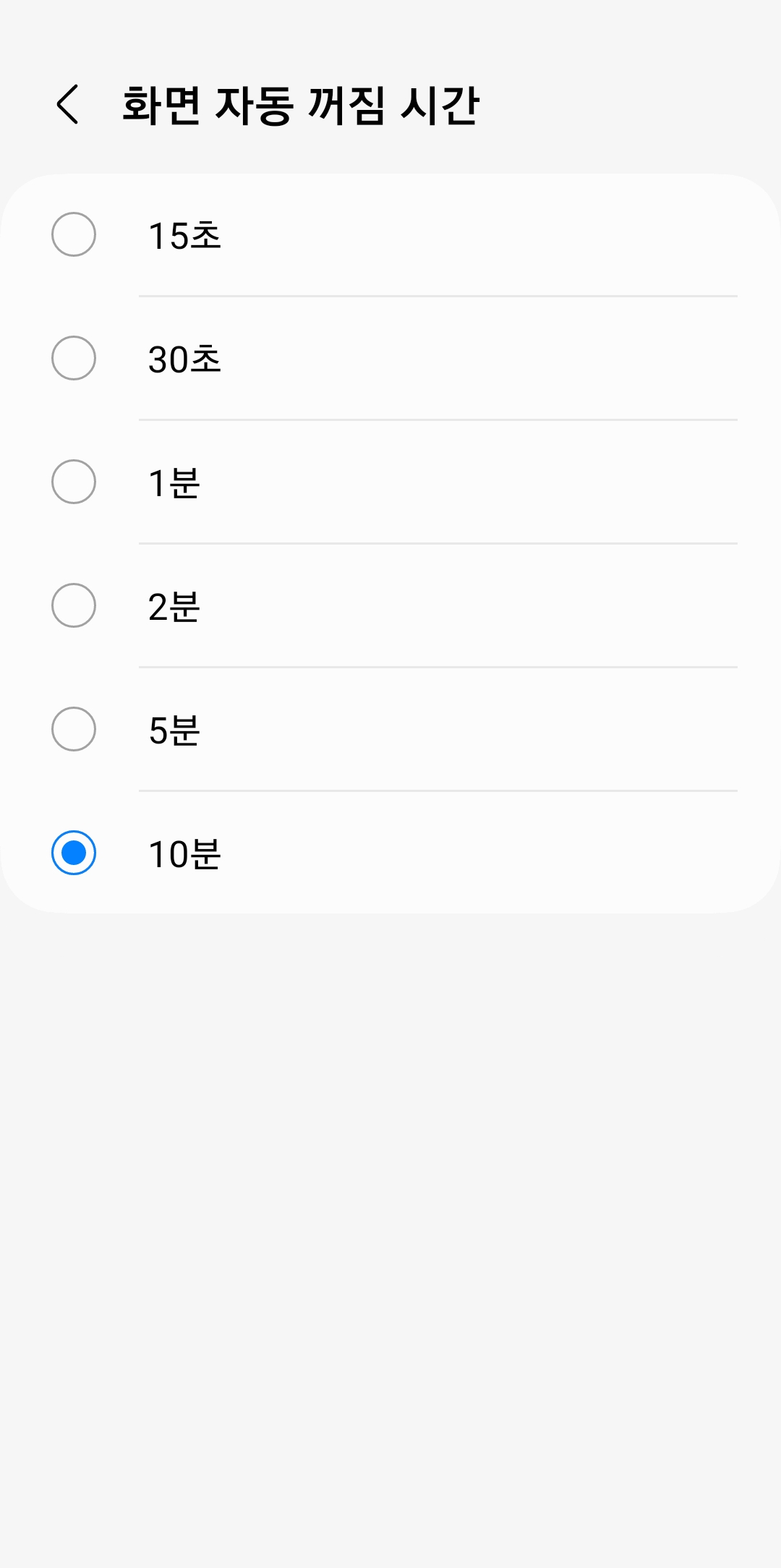
Task: Select the 2분 radio button
Action: point(74,605)
